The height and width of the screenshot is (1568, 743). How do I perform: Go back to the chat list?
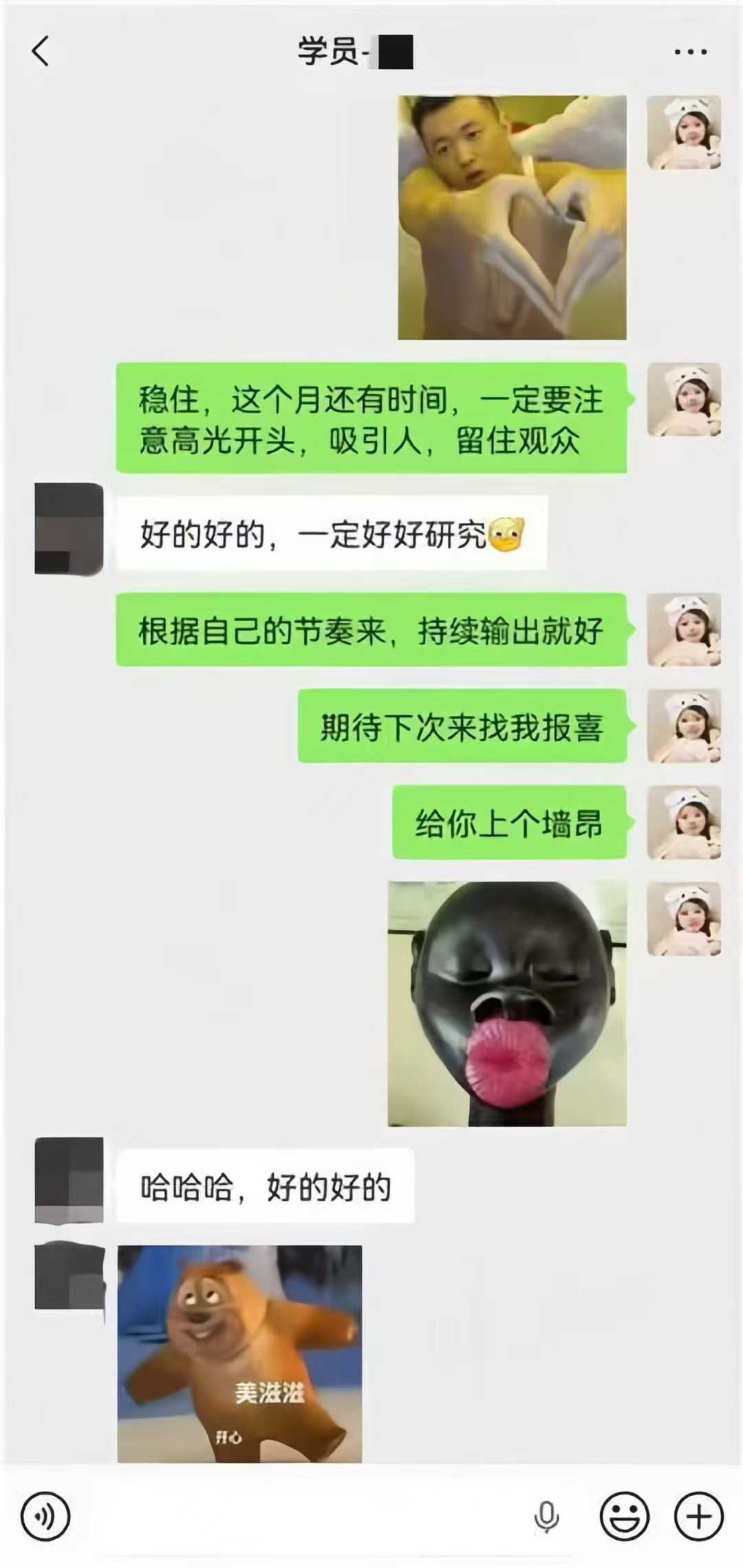click(41, 52)
